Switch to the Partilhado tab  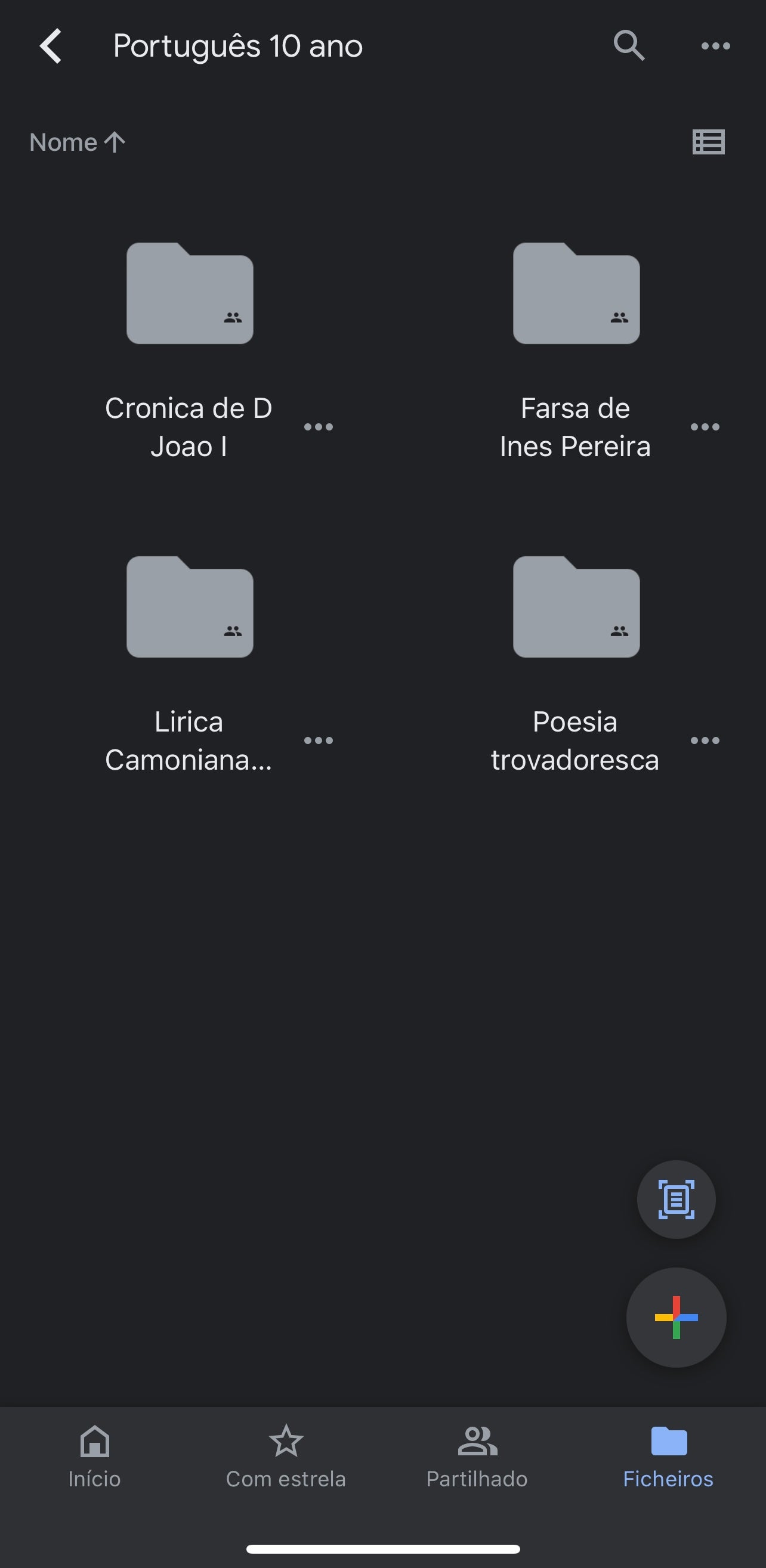(477, 1456)
